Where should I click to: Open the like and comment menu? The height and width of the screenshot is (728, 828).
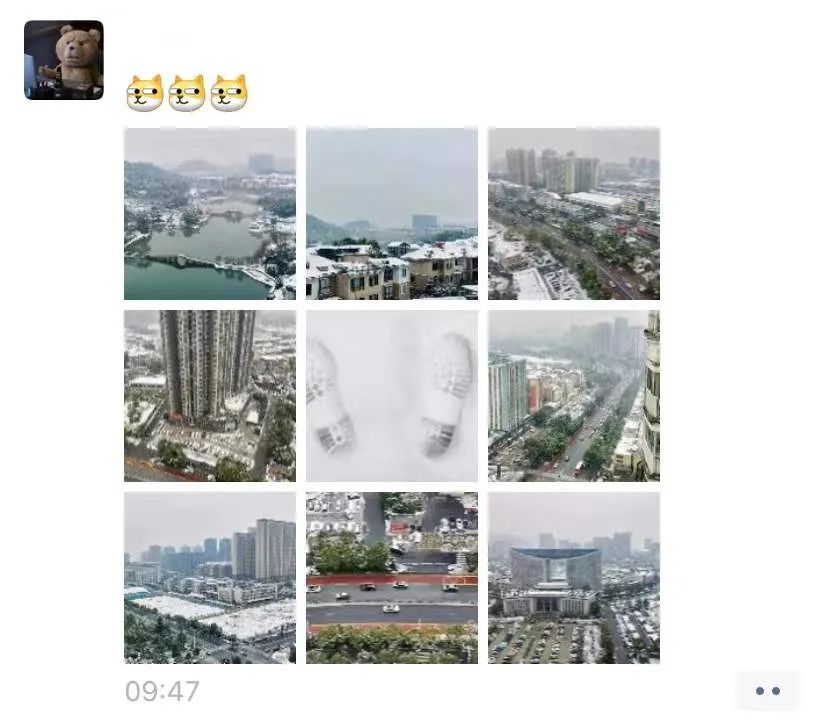[x=767, y=691]
